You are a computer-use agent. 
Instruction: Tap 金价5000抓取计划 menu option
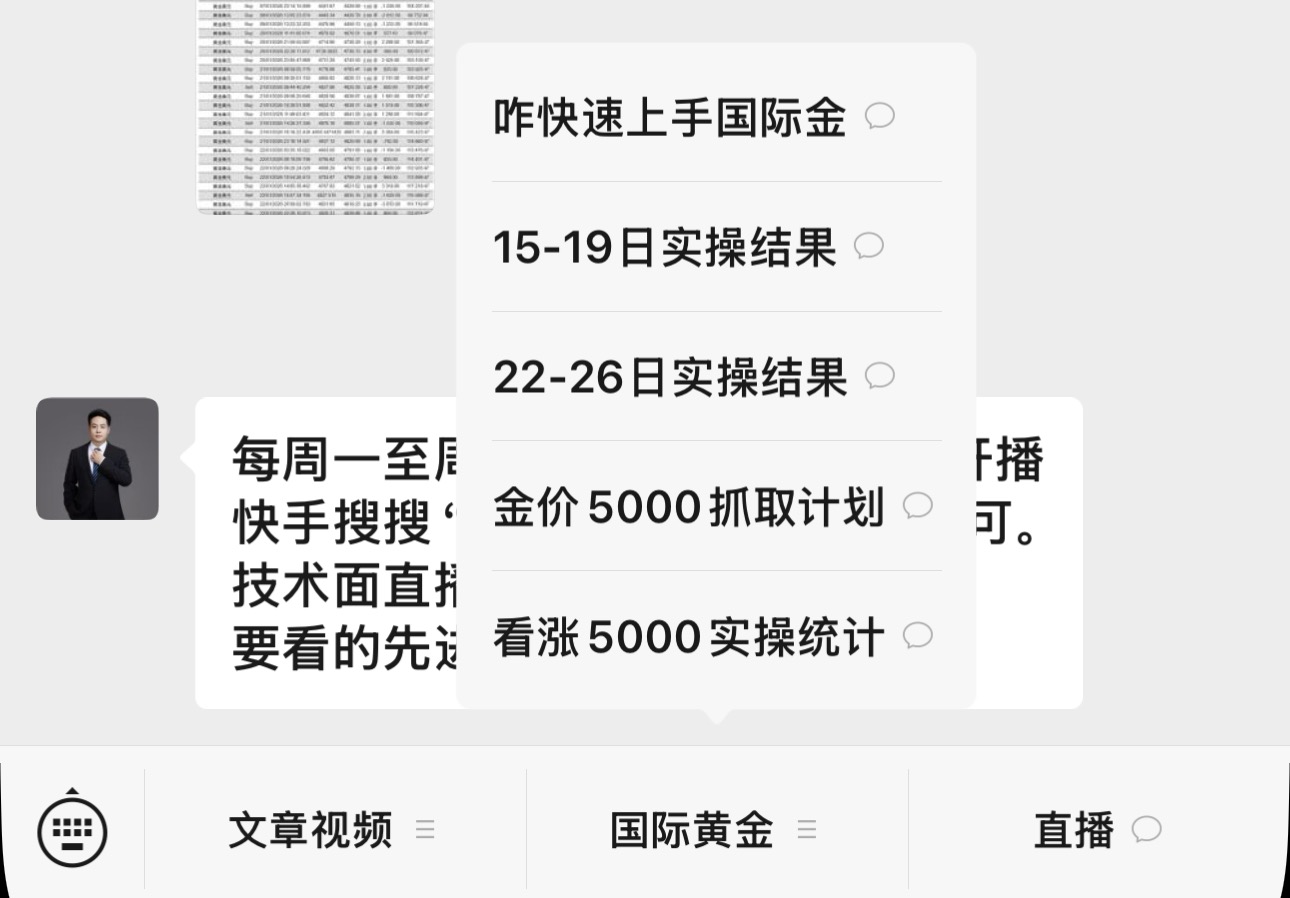[x=712, y=507]
